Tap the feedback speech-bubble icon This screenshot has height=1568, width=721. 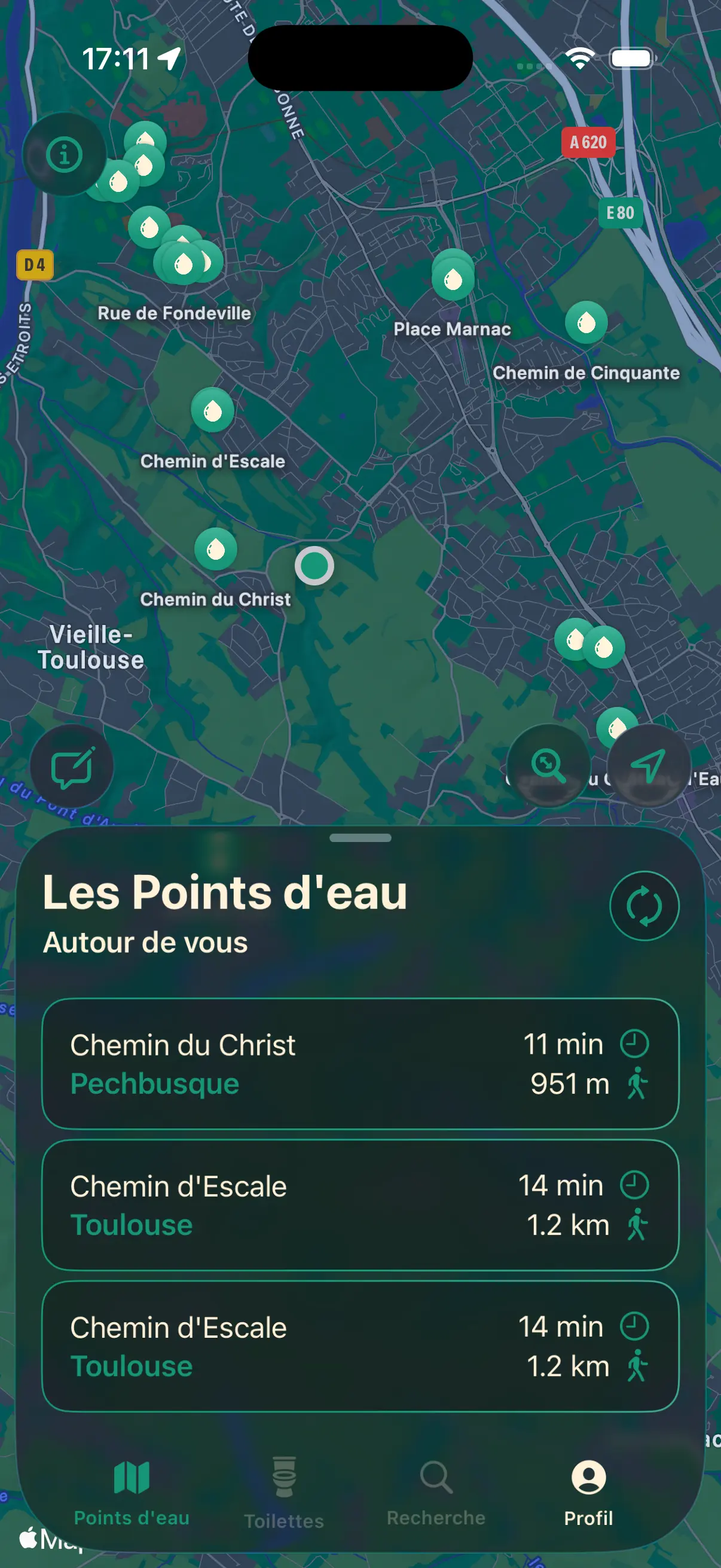pyautogui.click(x=73, y=766)
